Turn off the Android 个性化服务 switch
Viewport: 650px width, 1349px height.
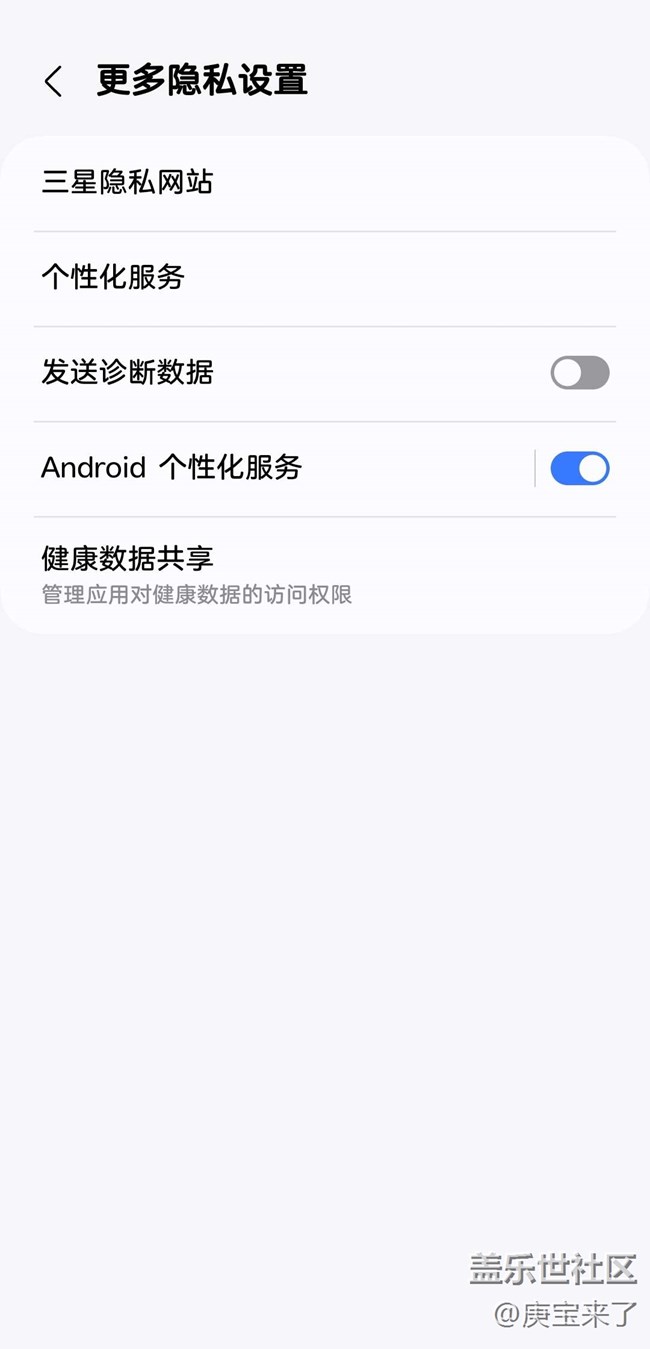click(580, 468)
